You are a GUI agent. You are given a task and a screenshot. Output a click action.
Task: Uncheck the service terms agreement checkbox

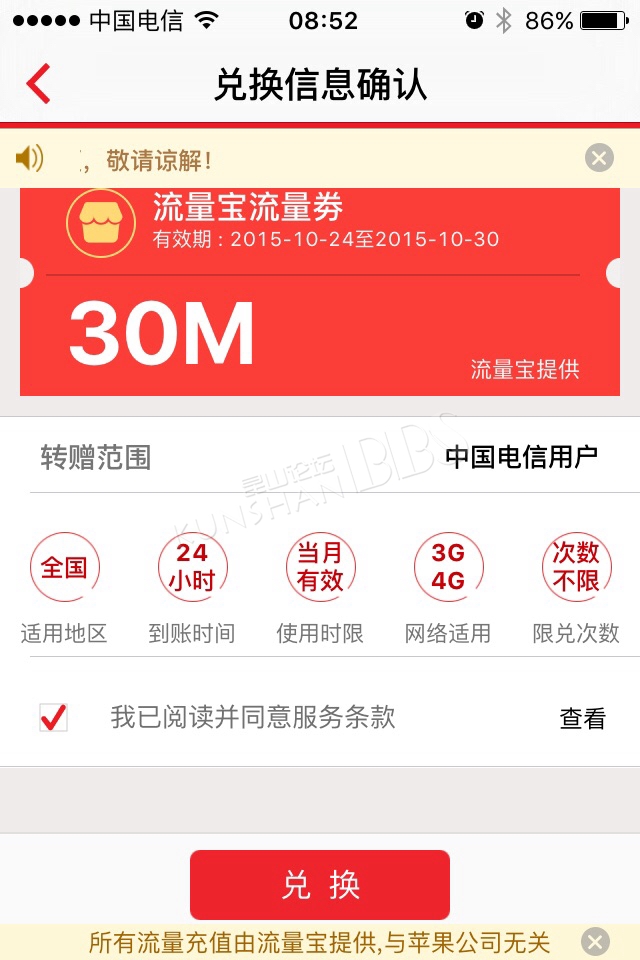click(x=53, y=717)
